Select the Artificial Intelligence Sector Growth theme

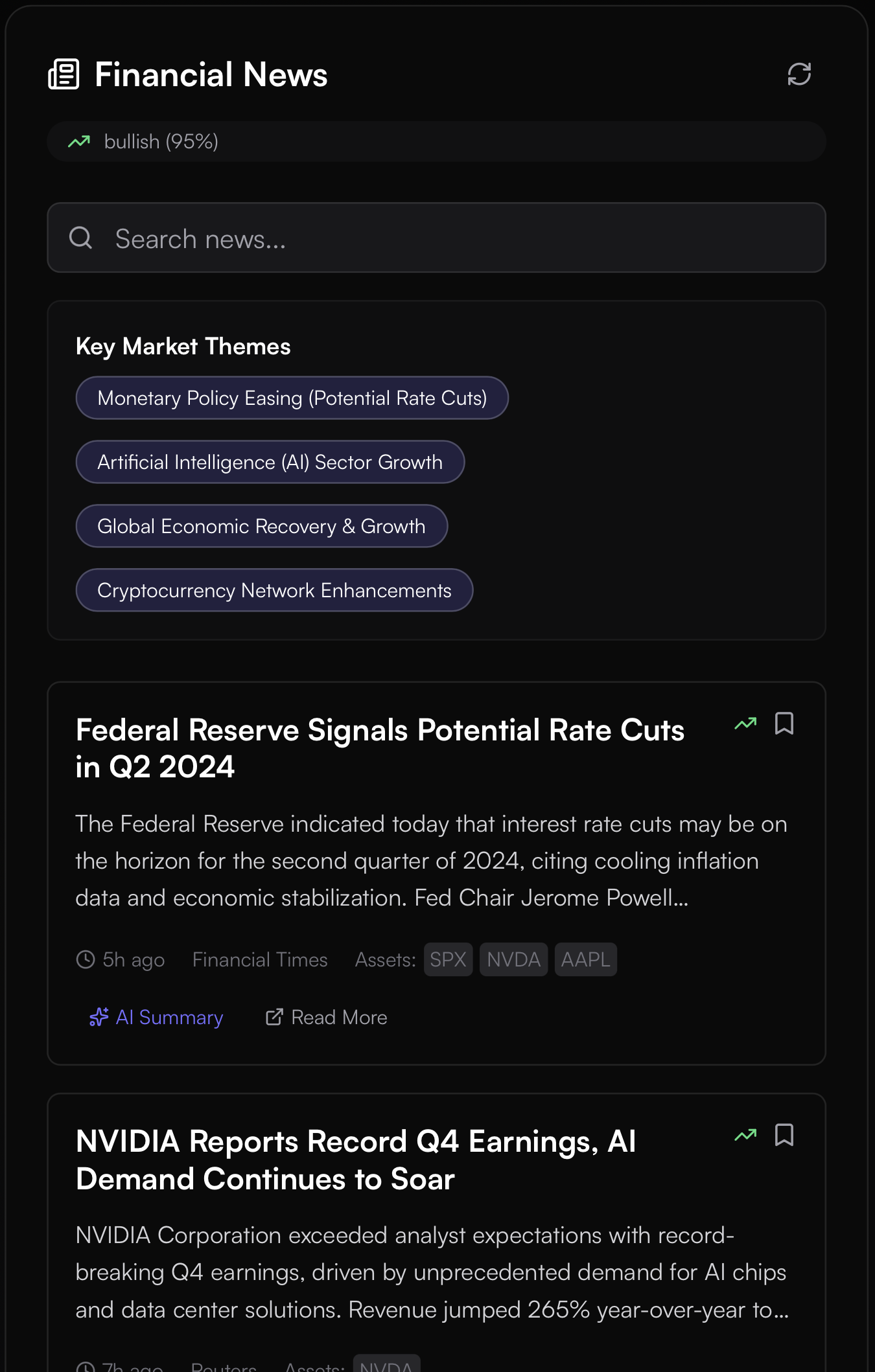270,462
